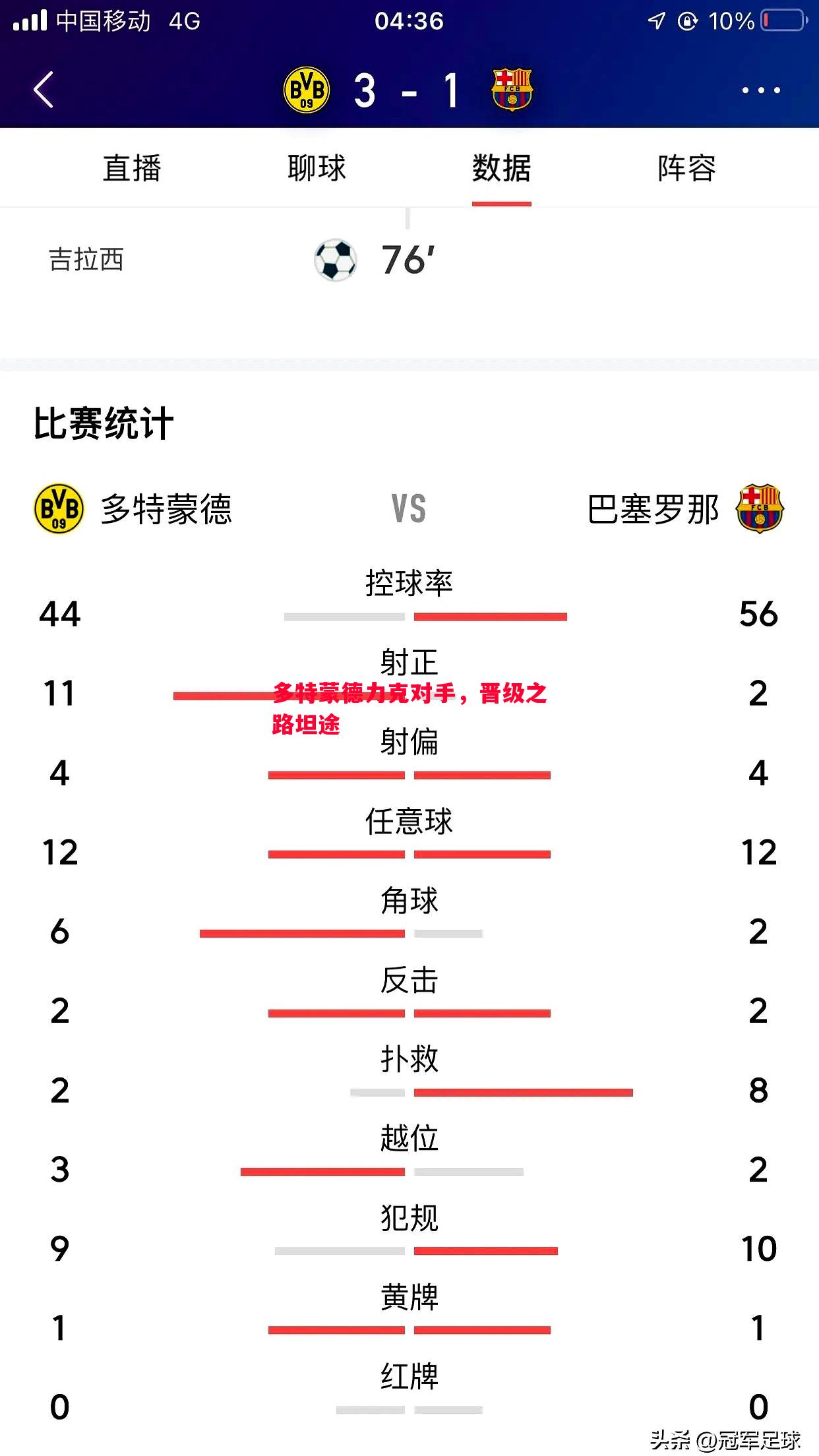This screenshot has width=819, height=1456.
Task: View the 阵容 lineup tab
Action: pos(686,168)
